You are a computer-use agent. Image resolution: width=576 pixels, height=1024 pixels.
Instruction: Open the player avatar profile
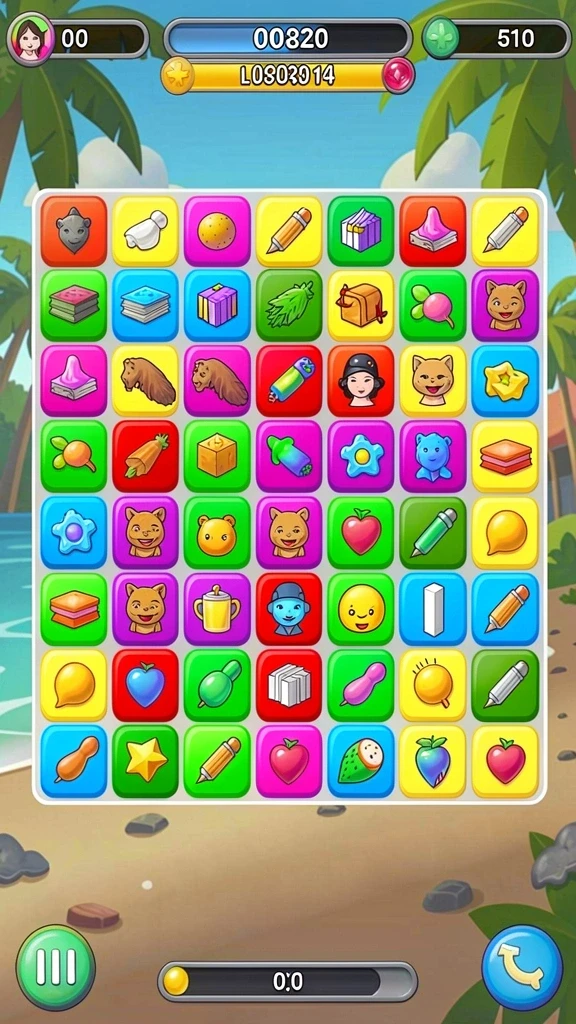(x=29, y=39)
